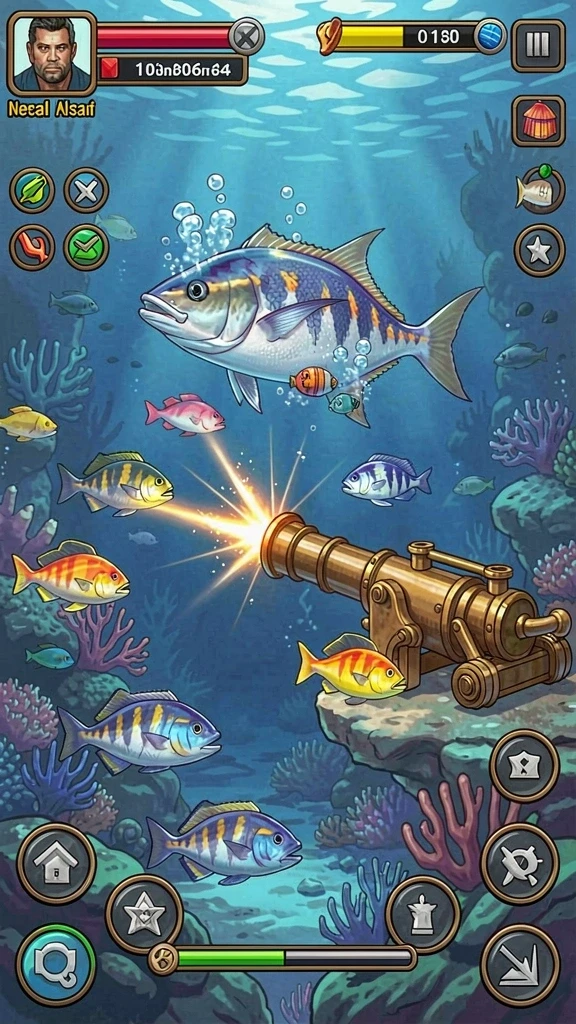Tap the crossed swords round button
The image size is (576, 1024).
pos(86,191)
